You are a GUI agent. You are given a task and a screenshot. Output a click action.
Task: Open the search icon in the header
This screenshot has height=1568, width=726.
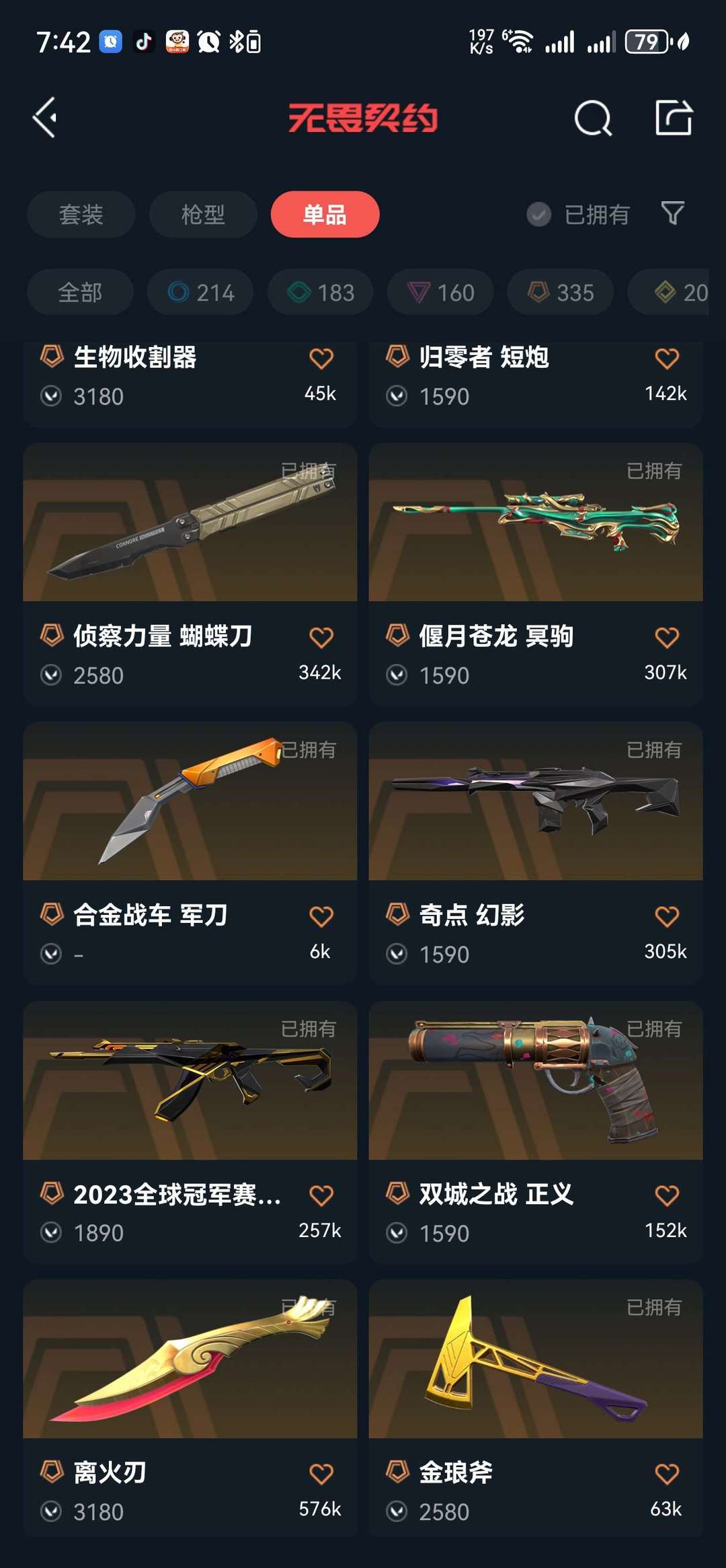click(593, 118)
